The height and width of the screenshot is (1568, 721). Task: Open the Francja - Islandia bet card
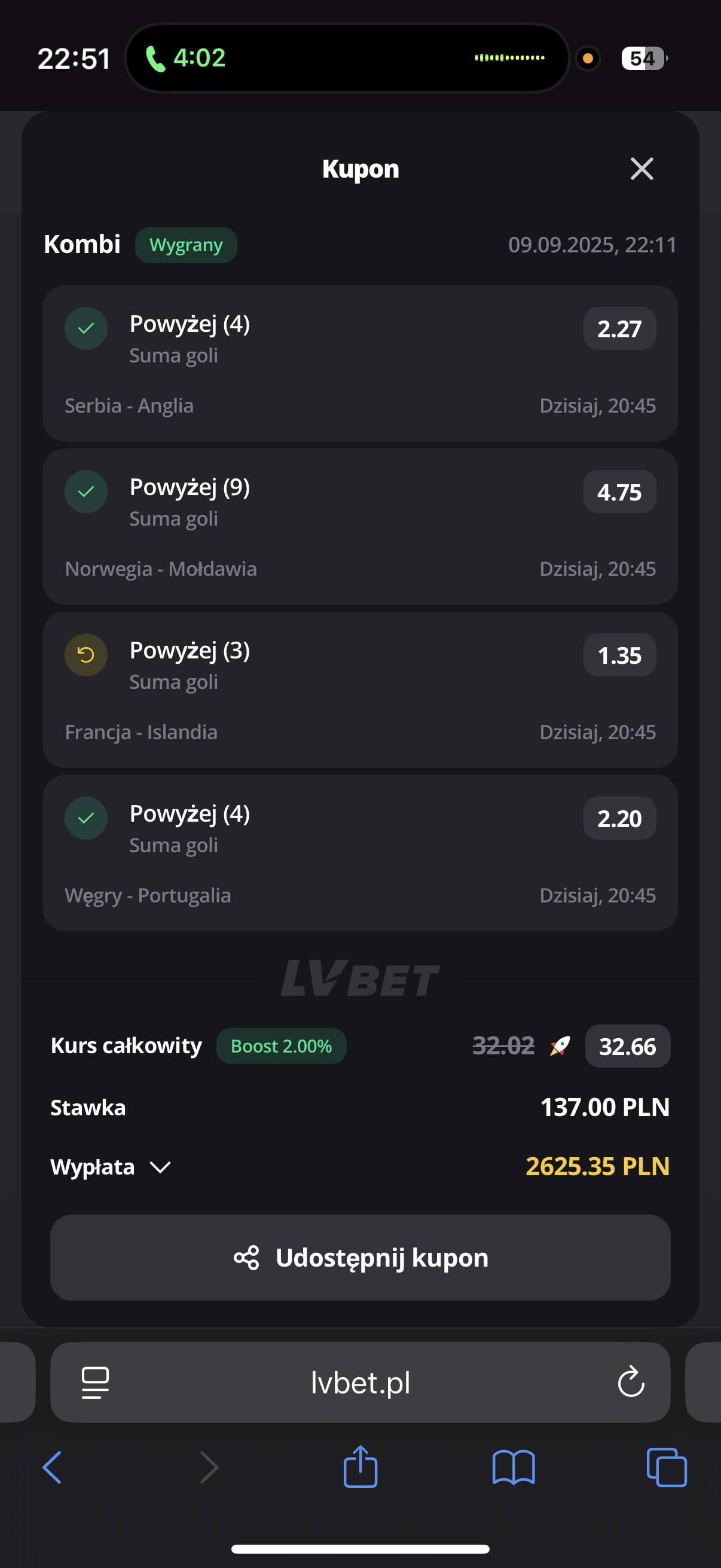point(360,690)
